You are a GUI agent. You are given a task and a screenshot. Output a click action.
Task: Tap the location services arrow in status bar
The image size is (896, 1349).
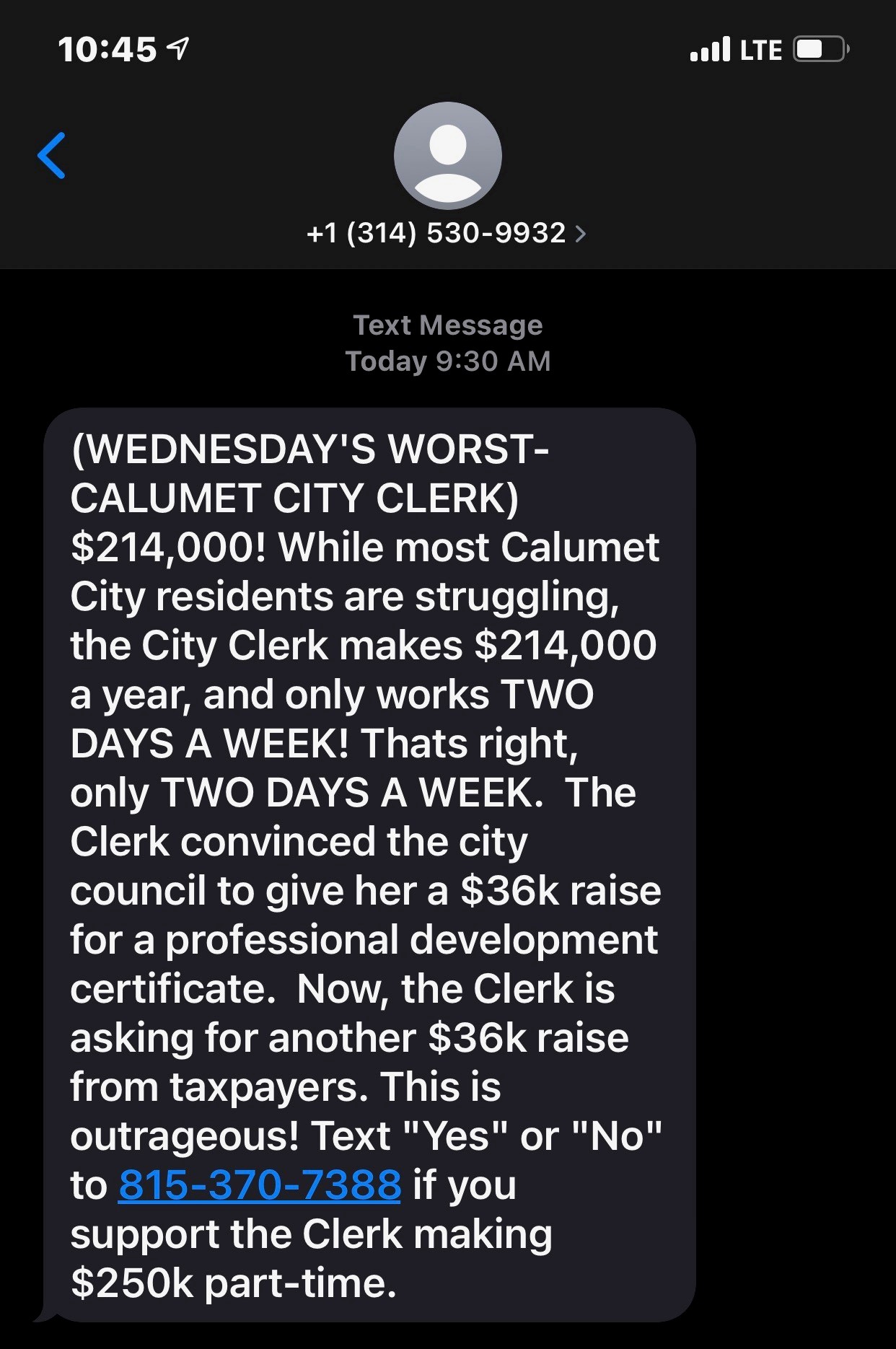coord(178,49)
